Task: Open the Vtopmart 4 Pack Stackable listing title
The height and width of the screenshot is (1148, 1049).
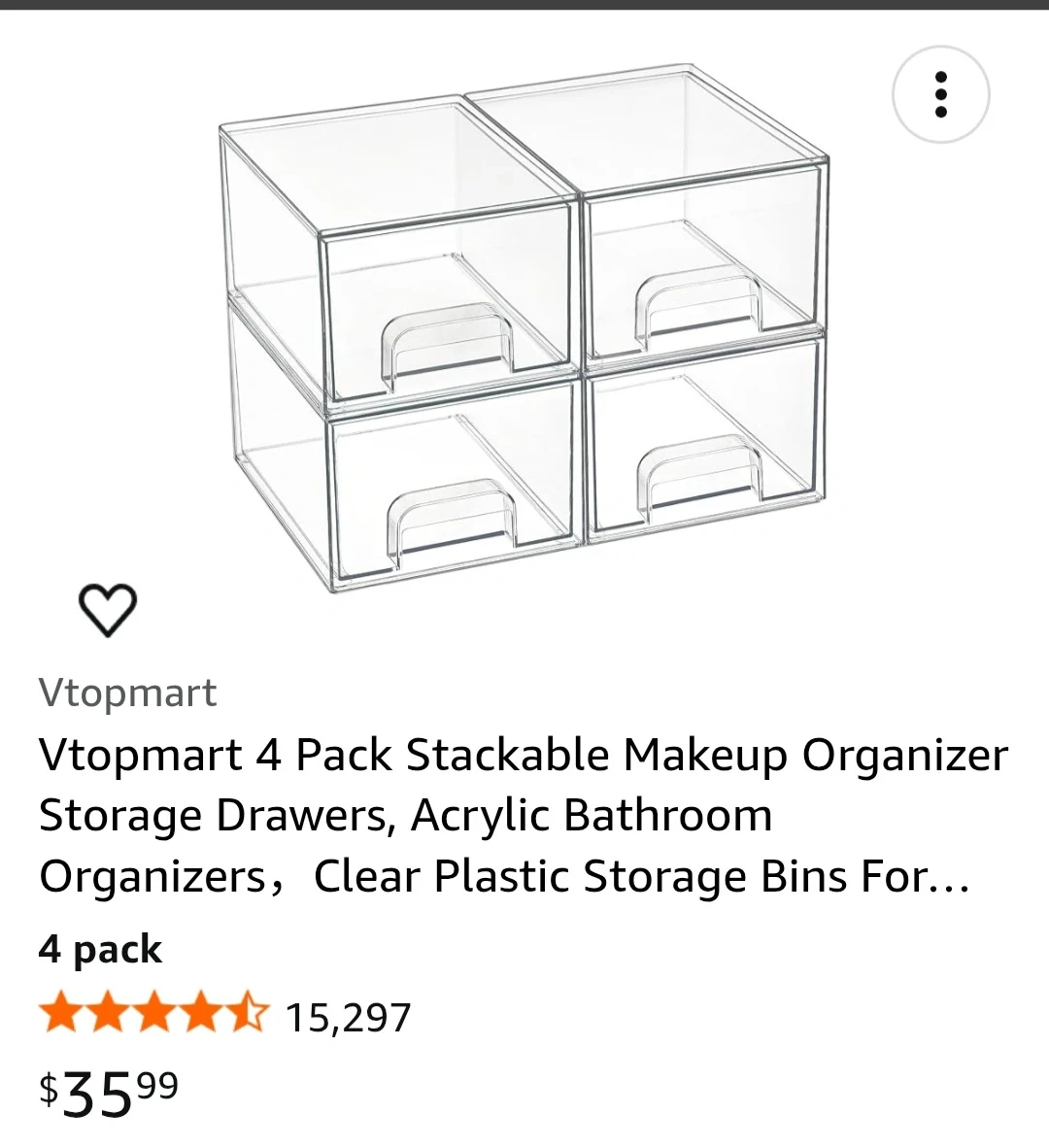Action: pos(523,816)
